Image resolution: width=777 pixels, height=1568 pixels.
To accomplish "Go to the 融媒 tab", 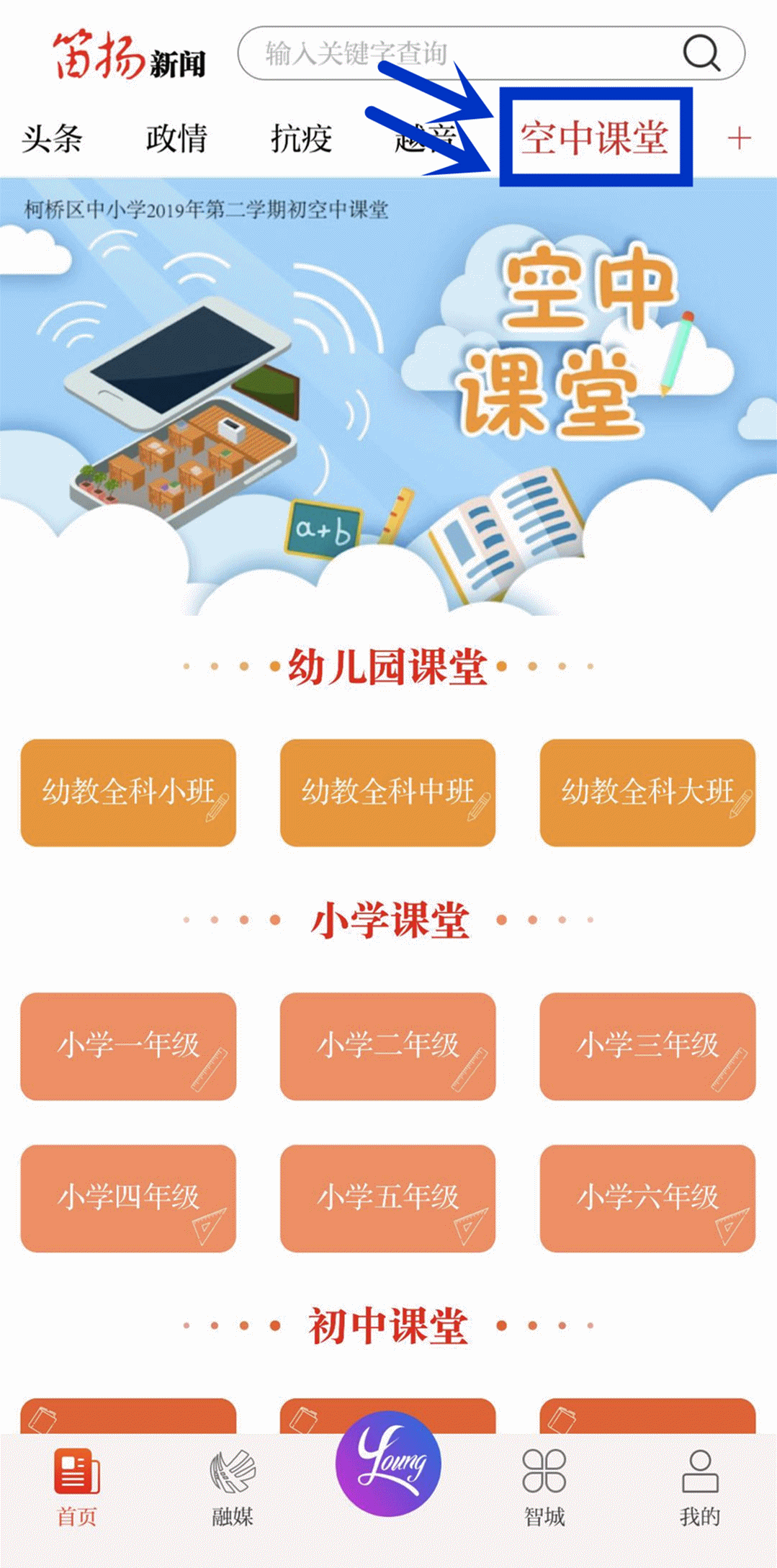I will pyautogui.click(x=233, y=1489).
